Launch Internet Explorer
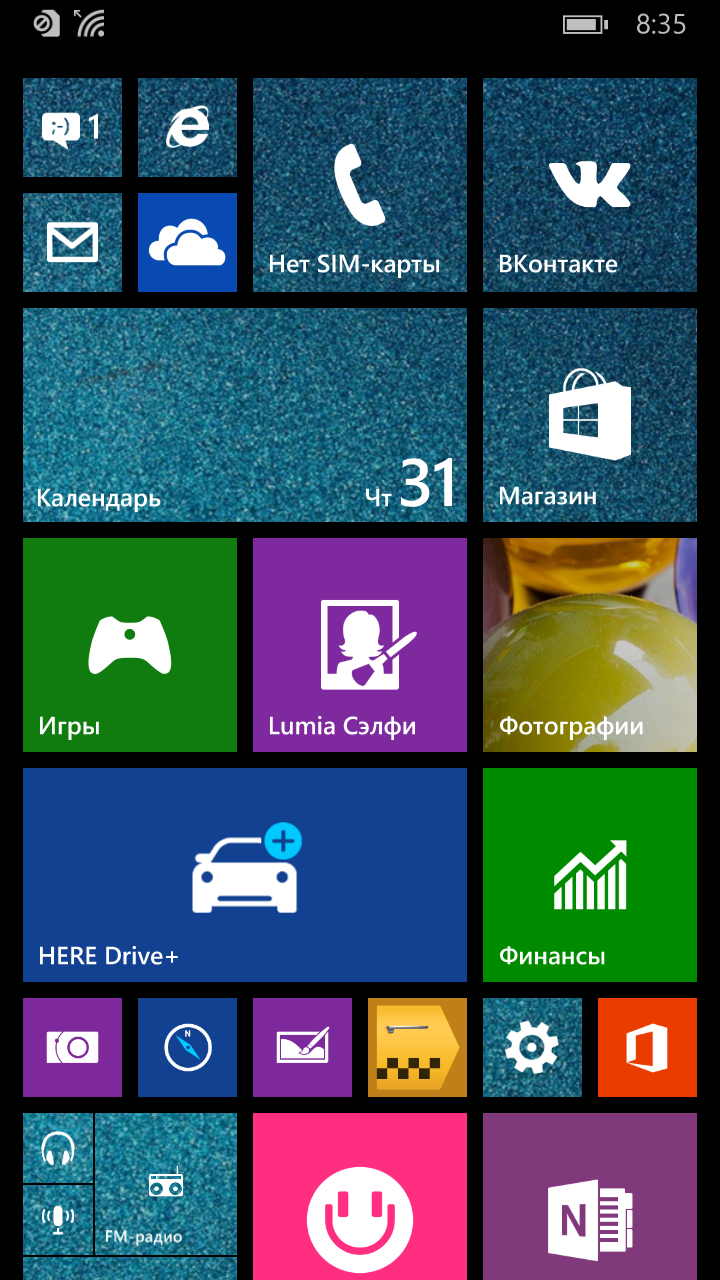This screenshot has height=1280, width=720. [187, 127]
